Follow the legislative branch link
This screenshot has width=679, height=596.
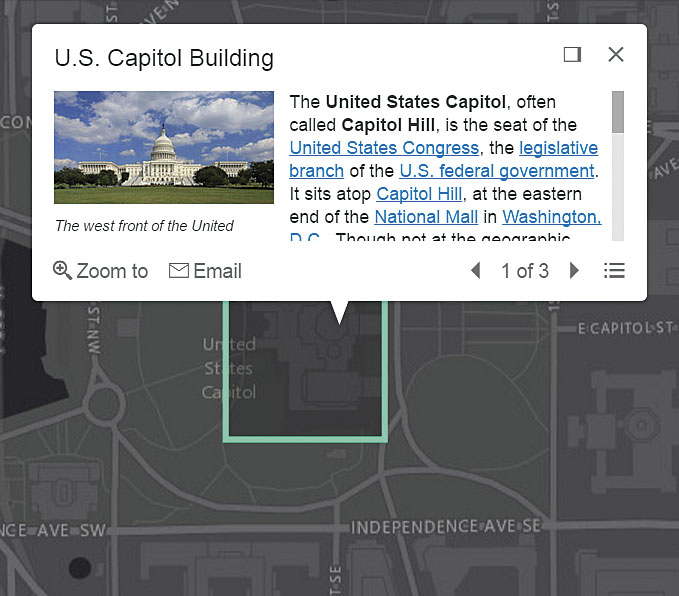point(557,148)
